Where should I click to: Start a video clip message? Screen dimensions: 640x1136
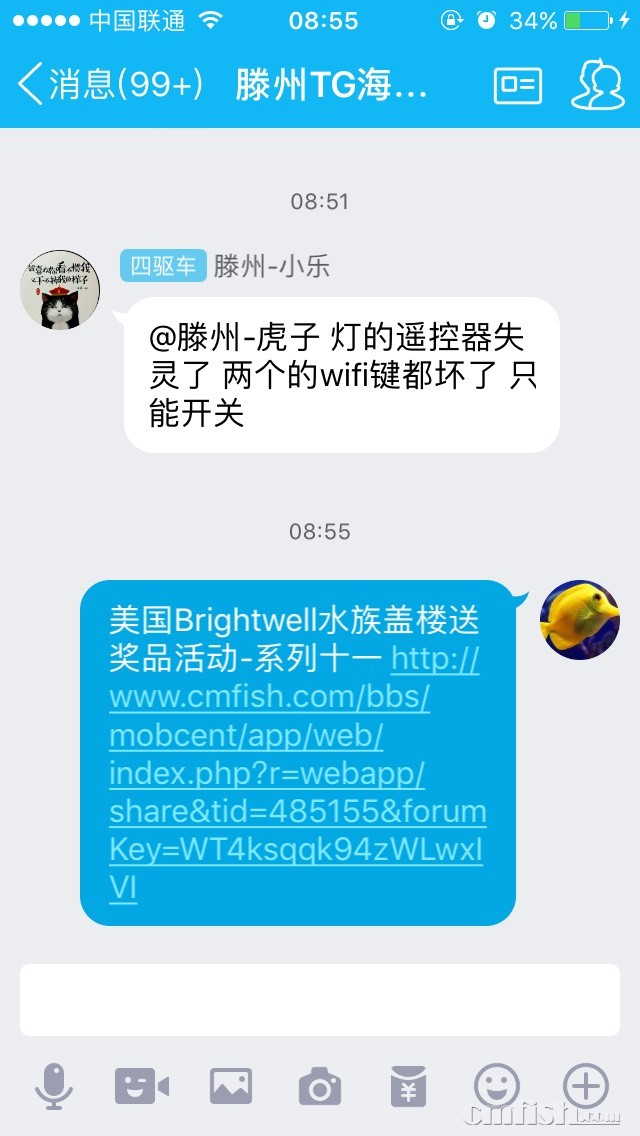[x=141, y=1086]
